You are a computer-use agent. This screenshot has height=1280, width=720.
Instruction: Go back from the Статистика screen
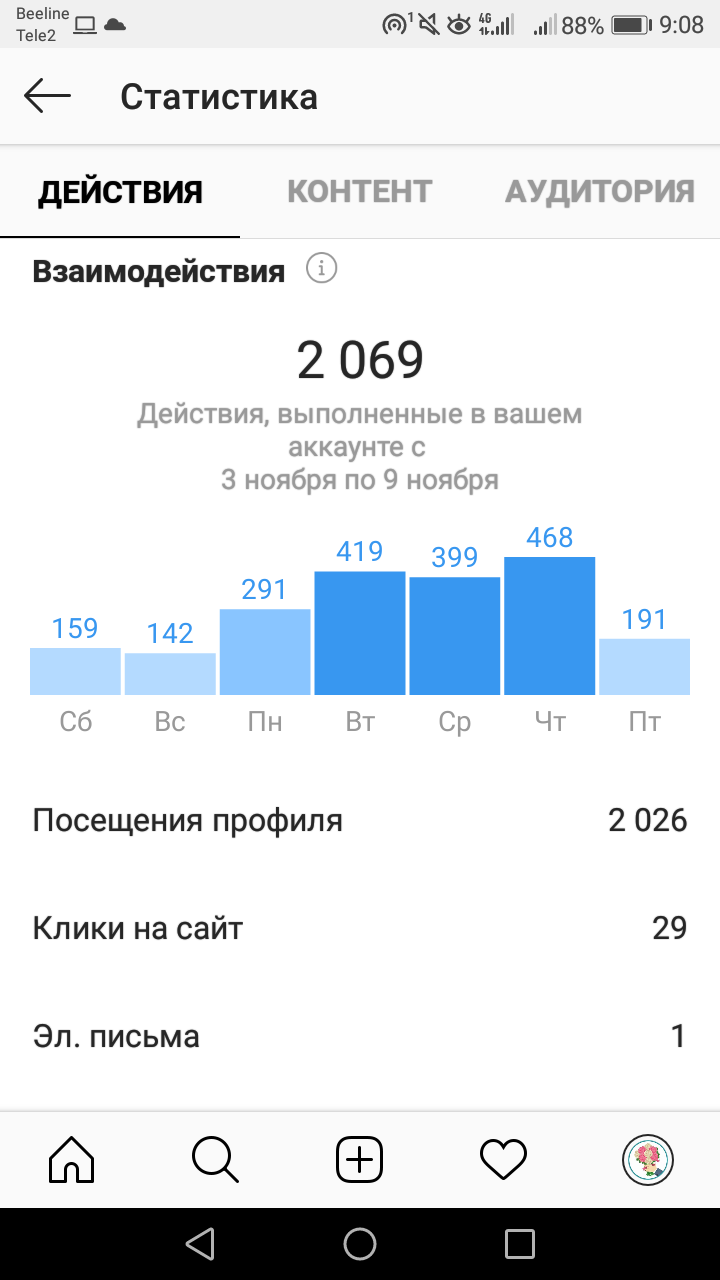coord(47,96)
